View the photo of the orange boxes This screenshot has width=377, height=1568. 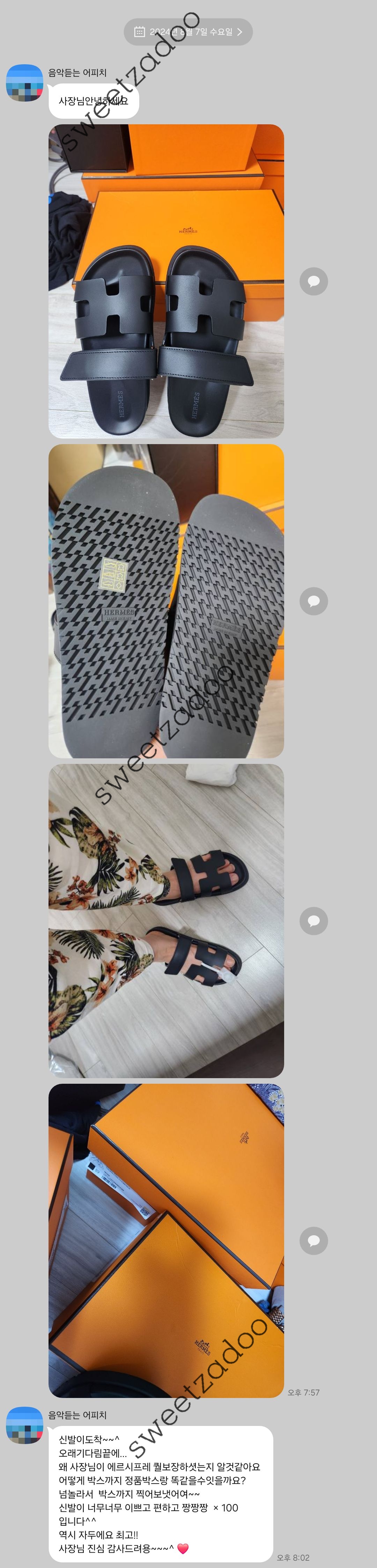pos(166,1240)
